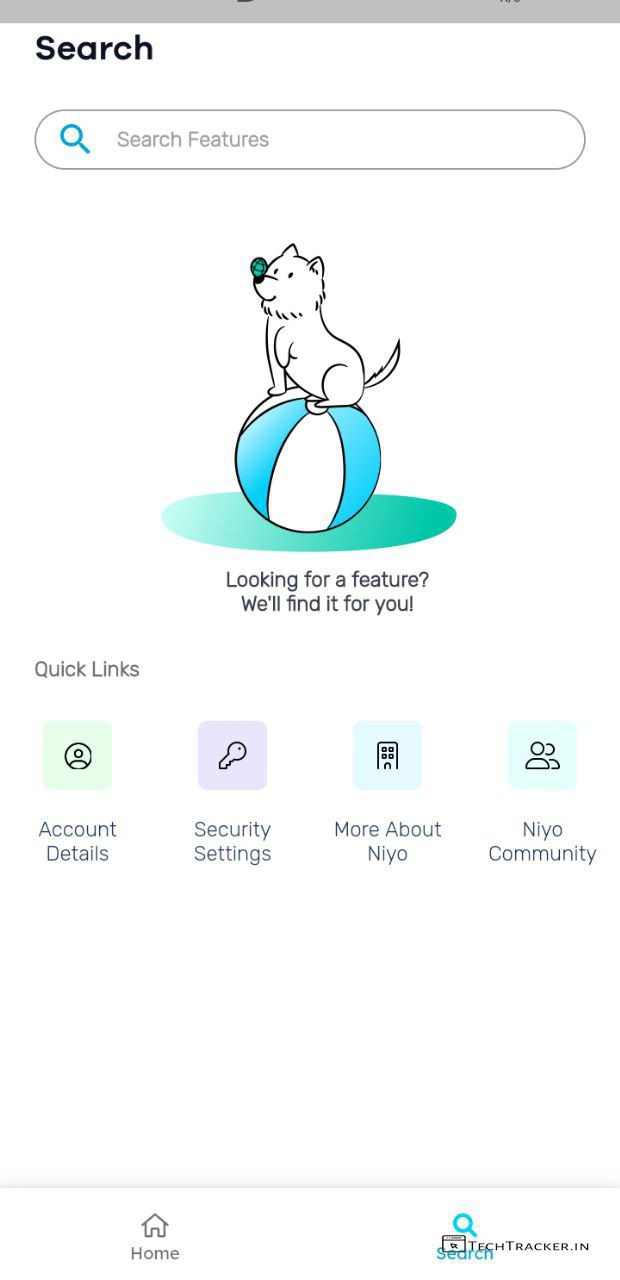Open the Niyo Community quick link
This screenshot has height=1280, width=620.
(x=542, y=756)
